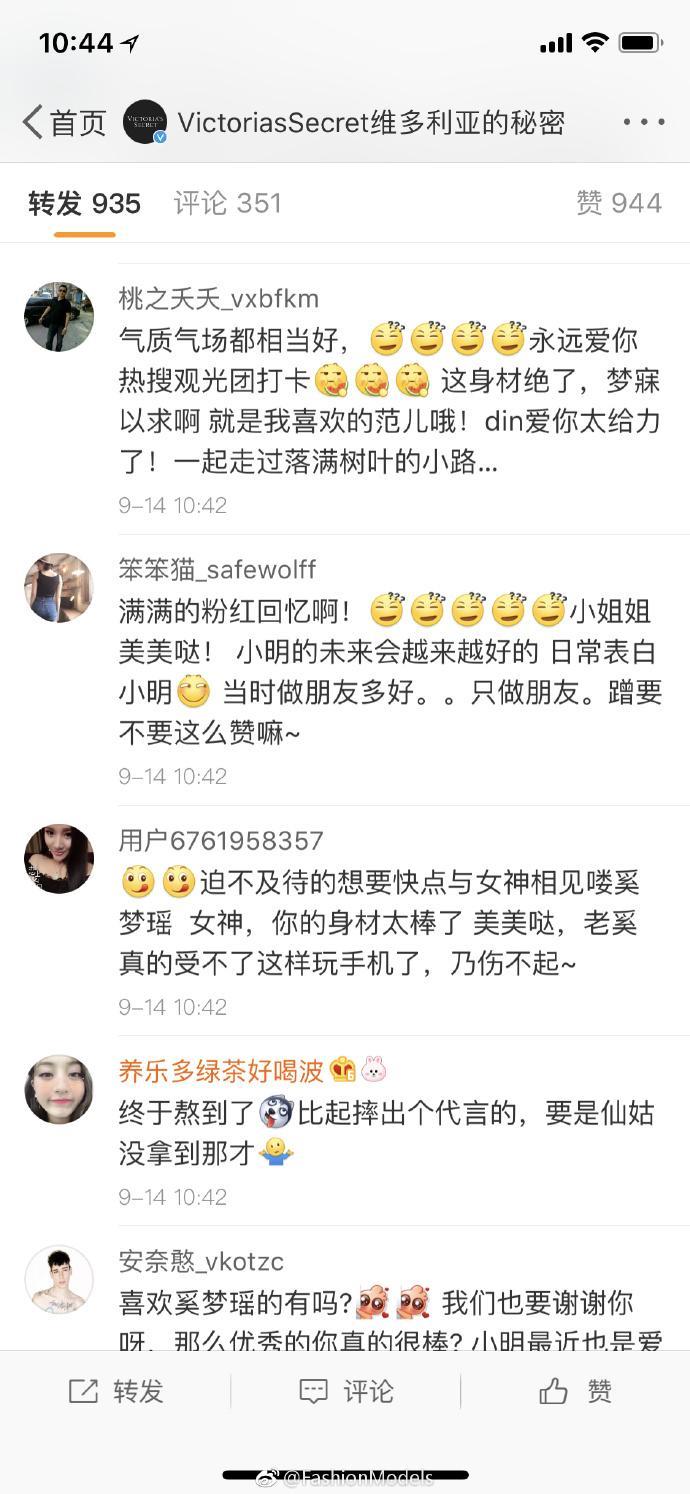Open avatar of 安奈憨_vkotzc
The image size is (690, 1494).
[59, 1279]
